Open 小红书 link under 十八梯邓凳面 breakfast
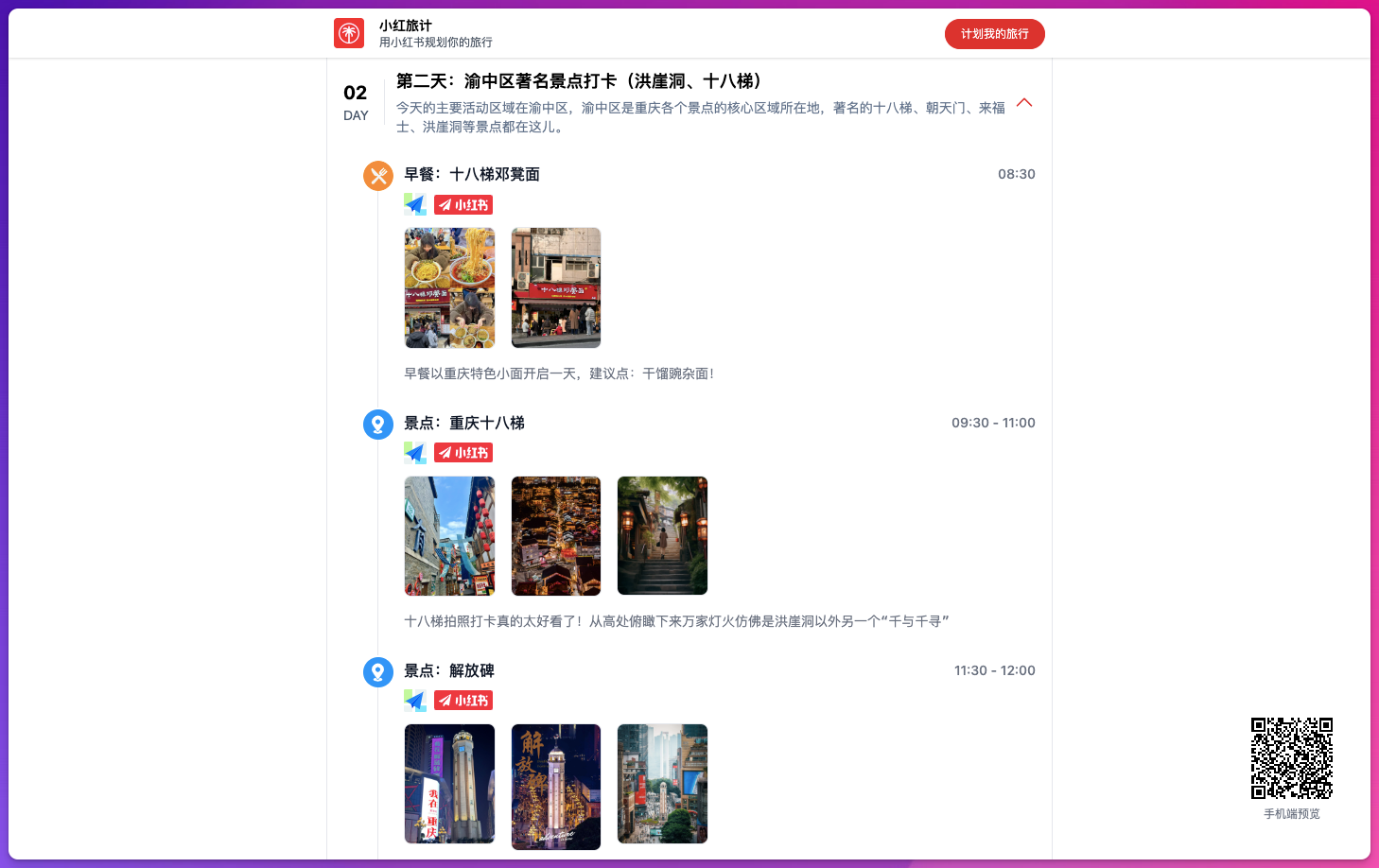The width and height of the screenshot is (1379, 868). click(x=463, y=205)
